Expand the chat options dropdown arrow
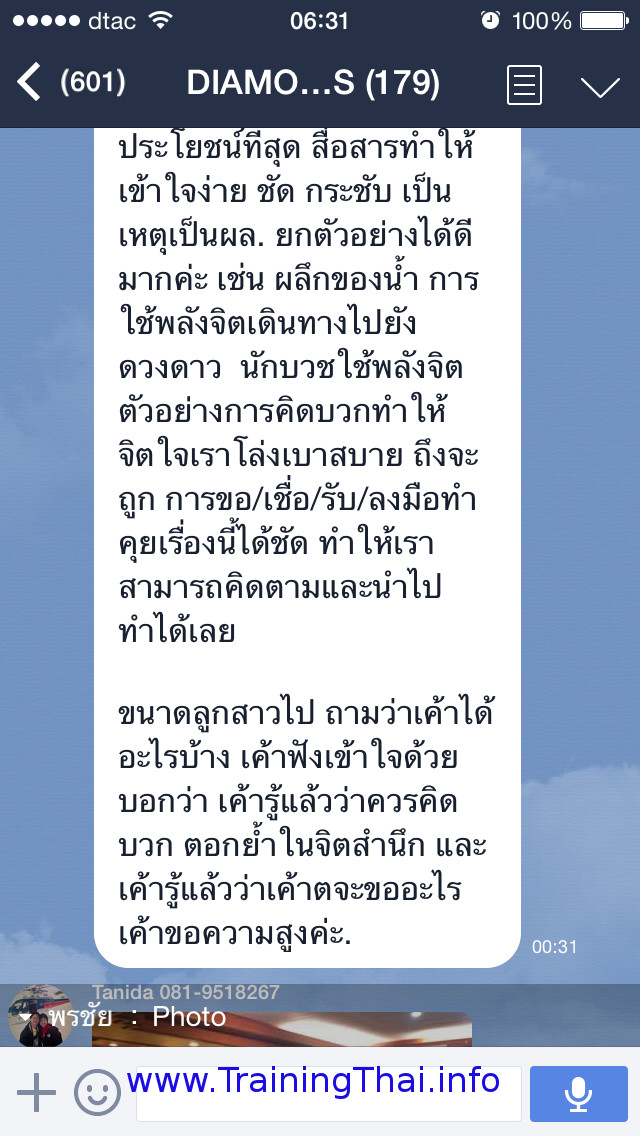The image size is (640, 1136). coord(600,86)
